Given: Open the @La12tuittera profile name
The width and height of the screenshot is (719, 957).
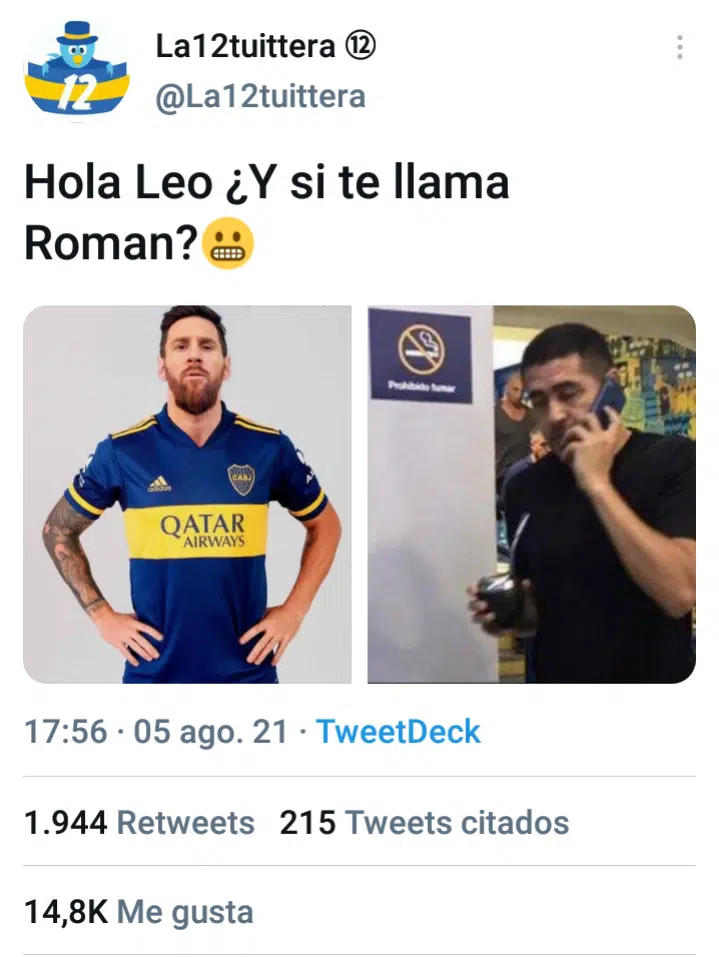Looking at the screenshot, I should (x=260, y=97).
